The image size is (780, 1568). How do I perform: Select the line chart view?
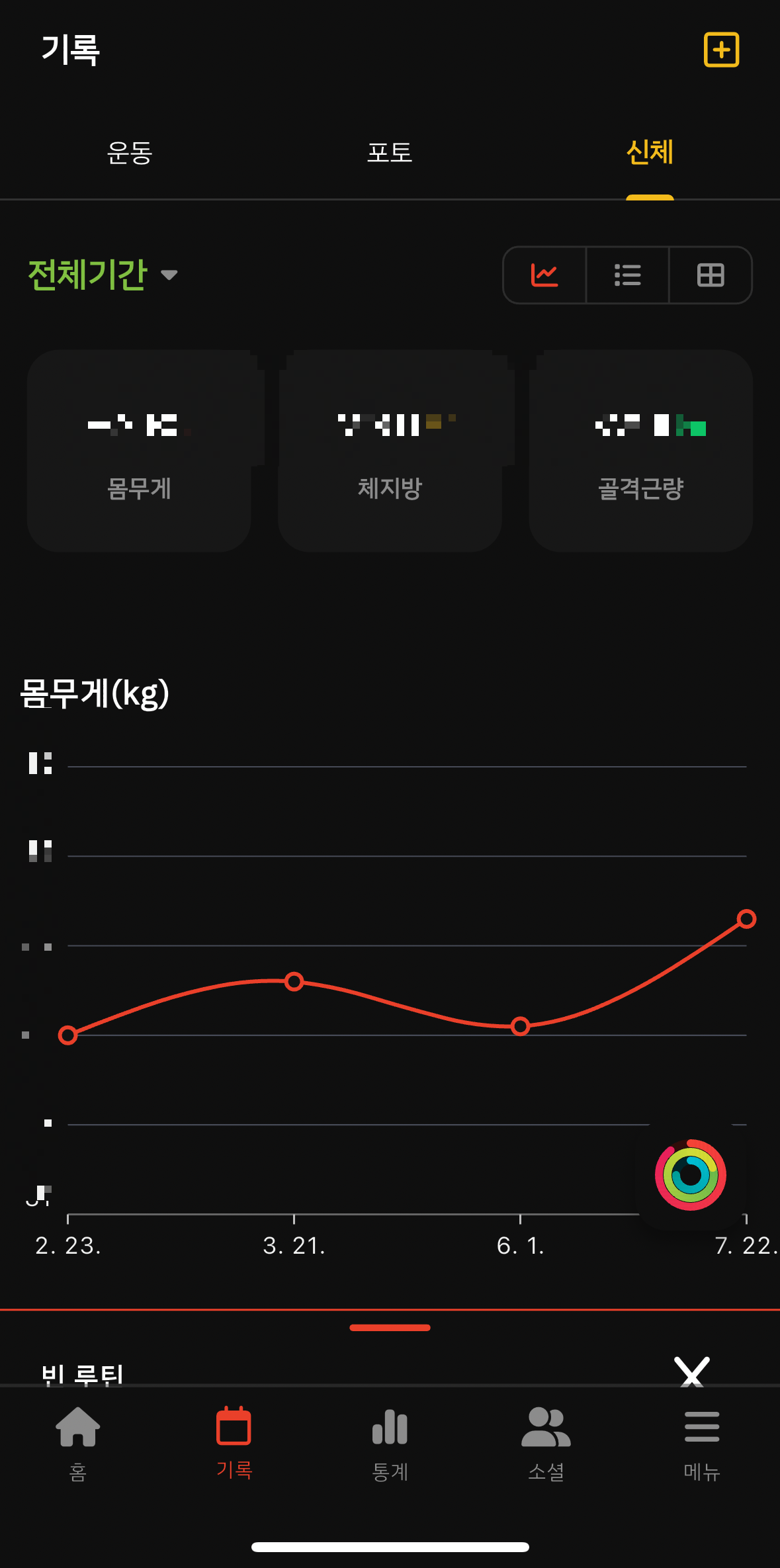click(x=544, y=275)
